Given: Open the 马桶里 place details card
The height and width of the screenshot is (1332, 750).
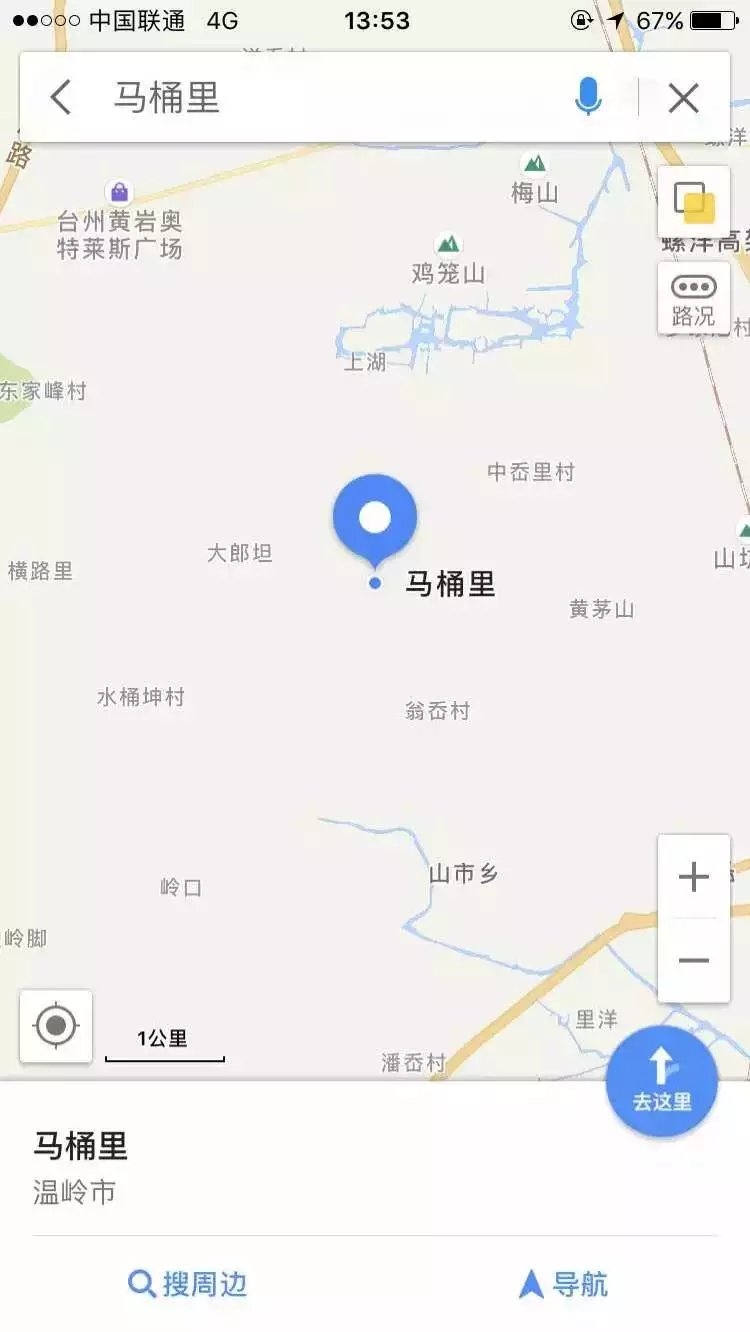Looking at the screenshot, I should pyautogui.click(x=375, y=1168).
